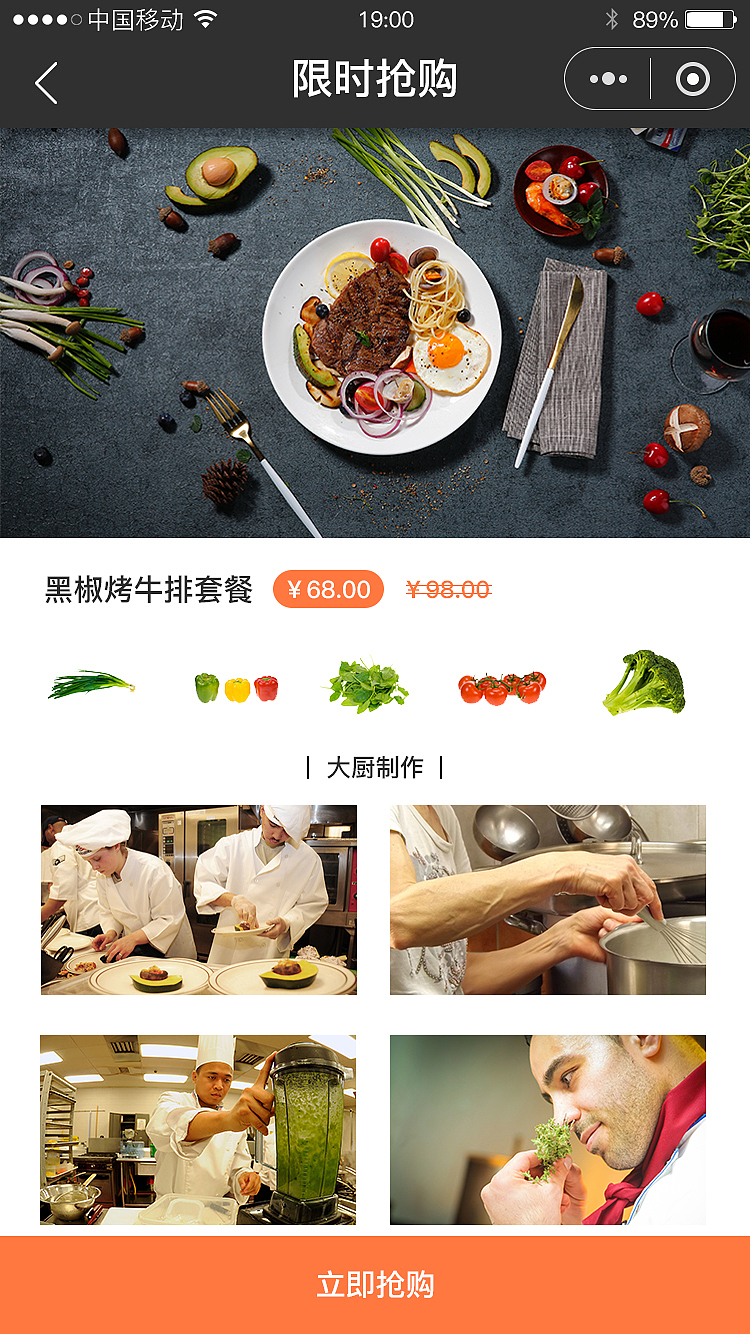Tap the 立即抢购 button

tap(375, 1284)
